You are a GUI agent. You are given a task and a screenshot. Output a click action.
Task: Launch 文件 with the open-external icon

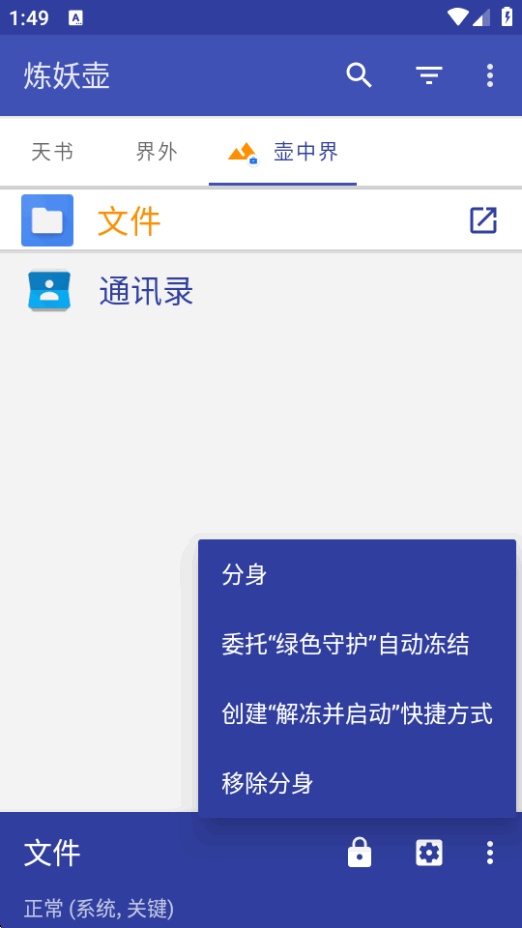484,220
